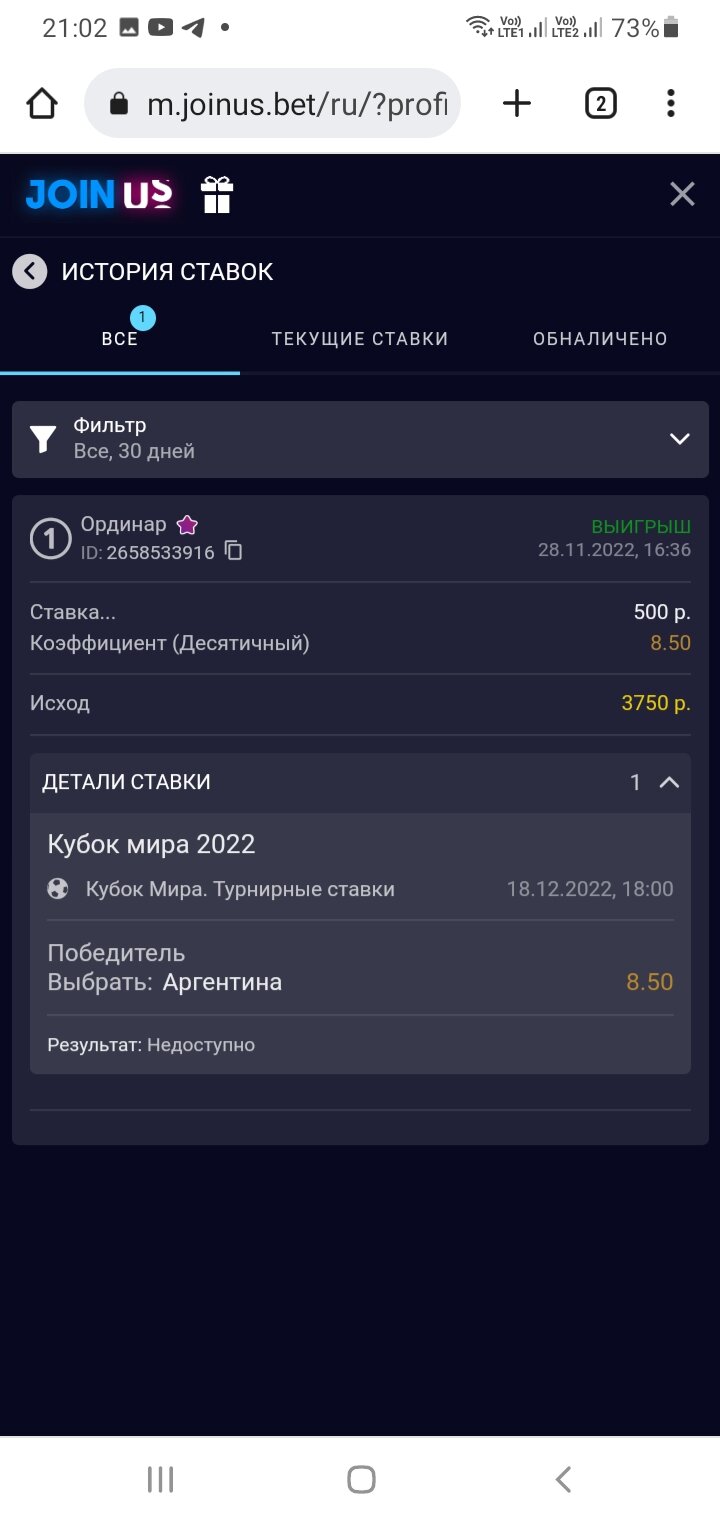Switch to the Текущие ставки tab
720x1520 pixels.
360,339
